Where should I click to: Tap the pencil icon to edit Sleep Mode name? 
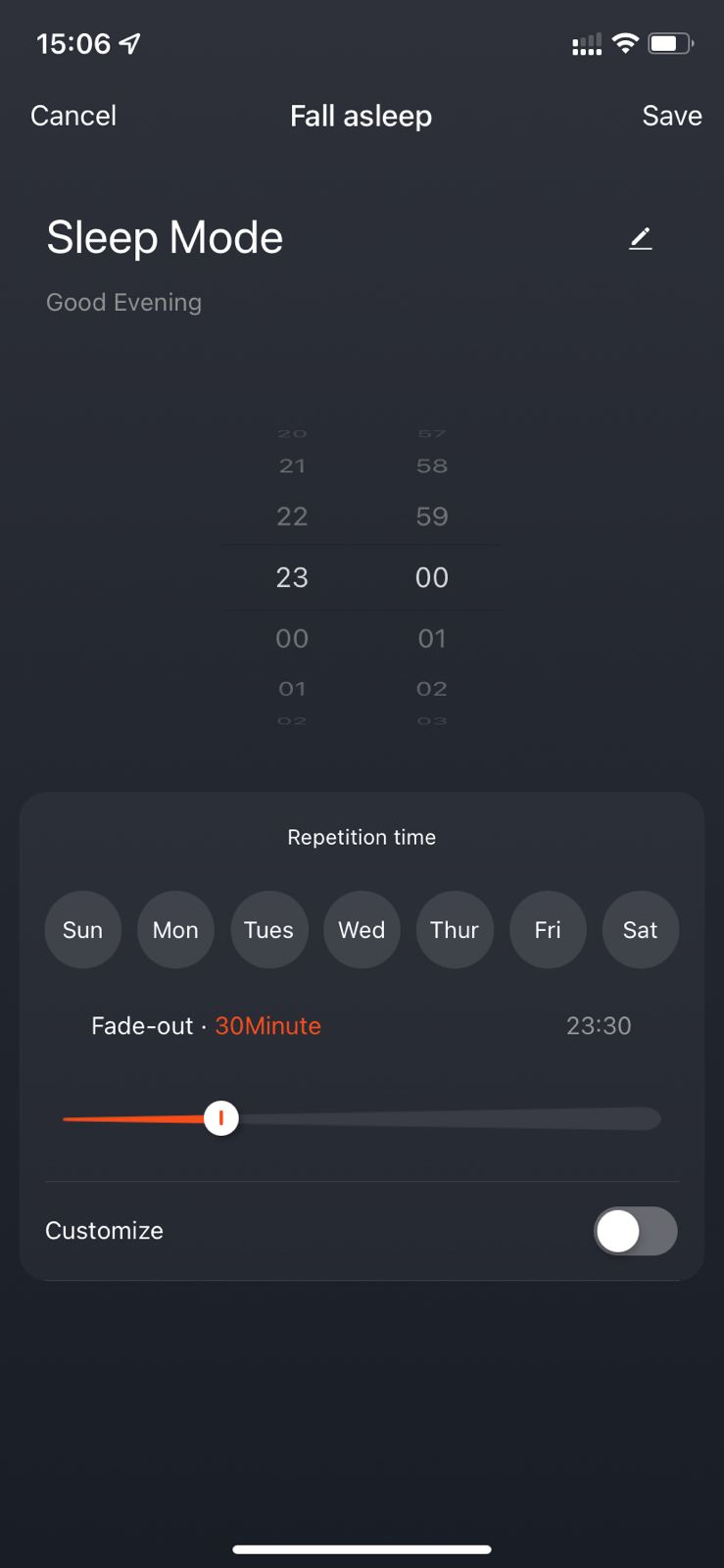[640, 238]
